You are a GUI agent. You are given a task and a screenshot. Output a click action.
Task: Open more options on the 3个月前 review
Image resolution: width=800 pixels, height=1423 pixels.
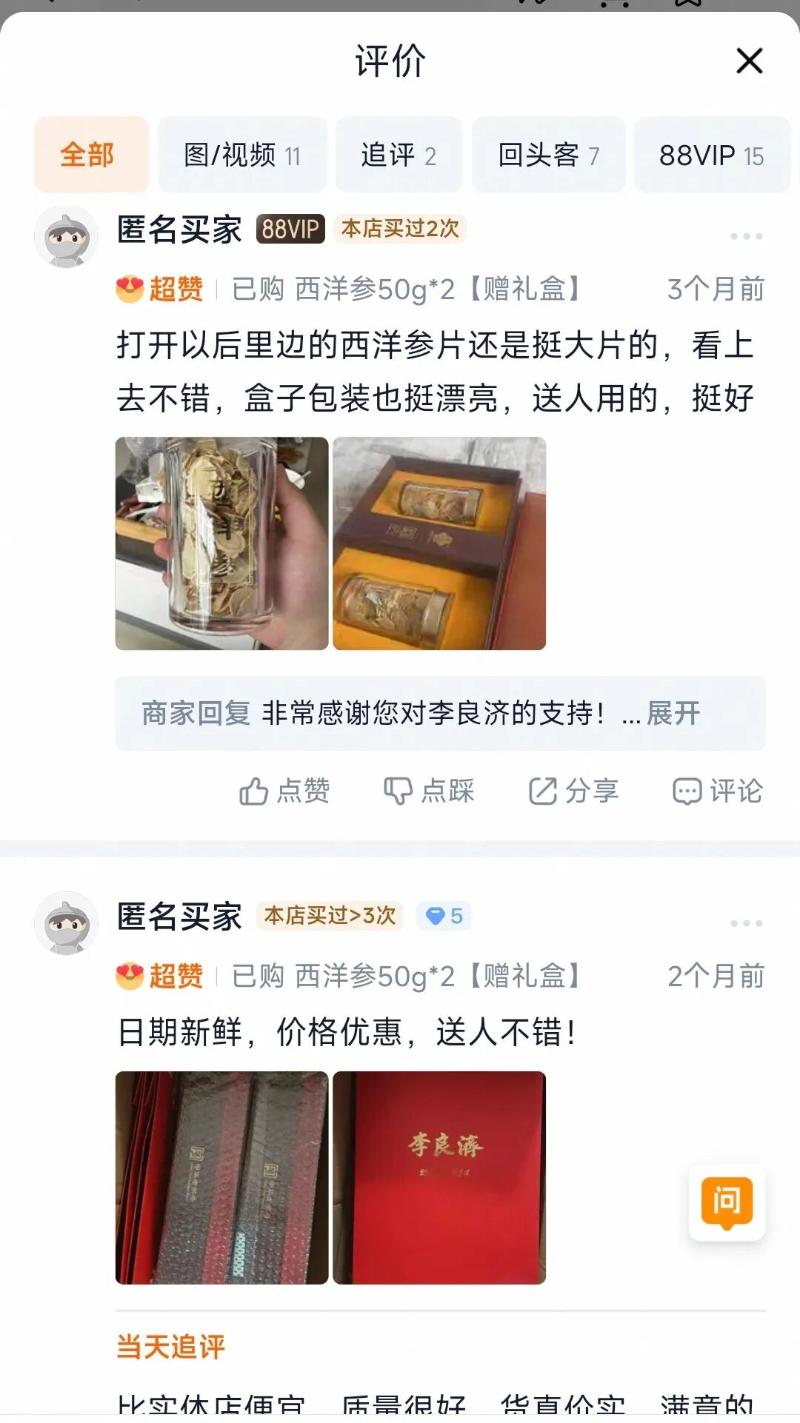[x=746, y=237]
